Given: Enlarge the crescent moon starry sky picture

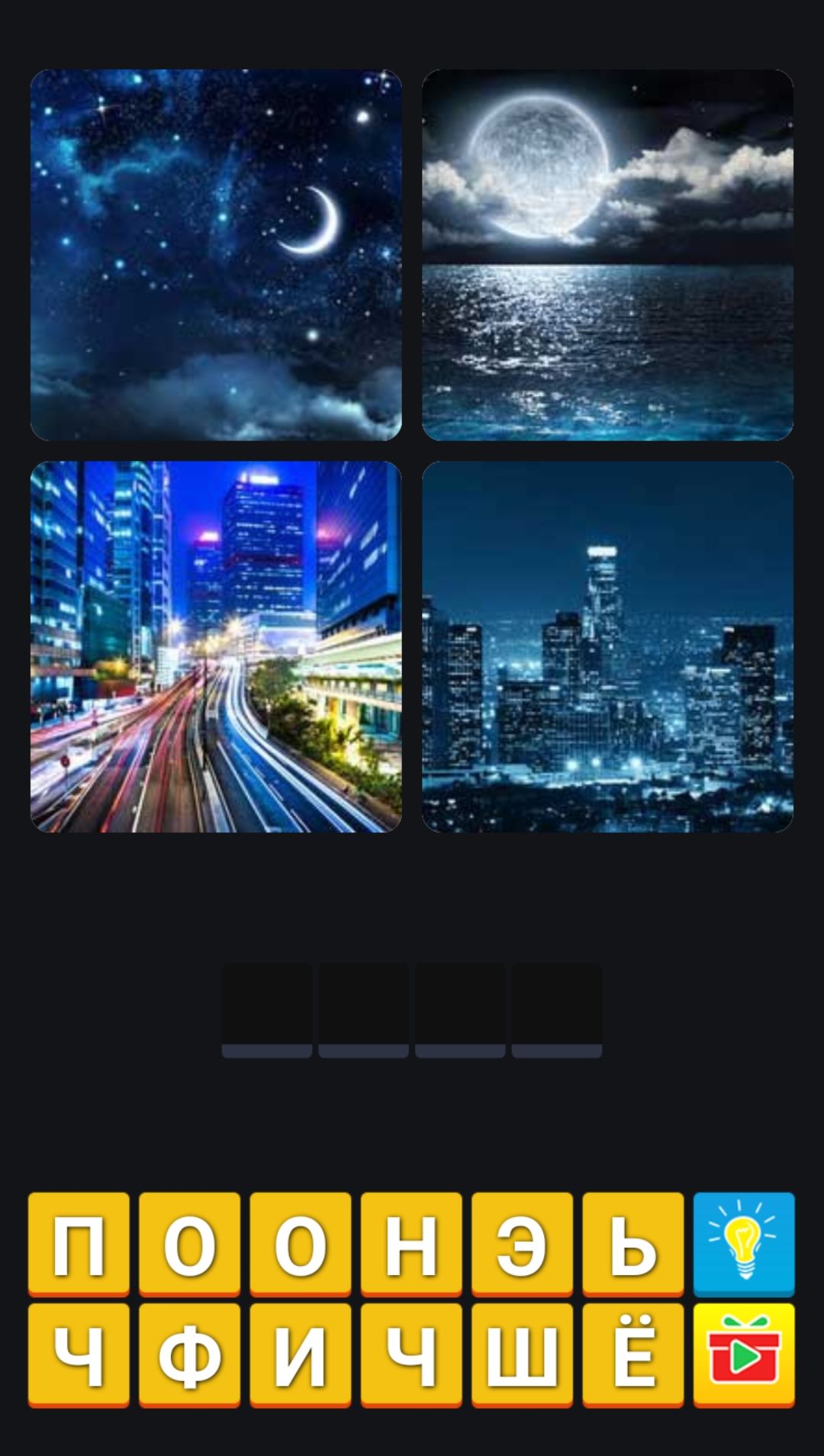Looking at the screenshot, I should point(216,255).
